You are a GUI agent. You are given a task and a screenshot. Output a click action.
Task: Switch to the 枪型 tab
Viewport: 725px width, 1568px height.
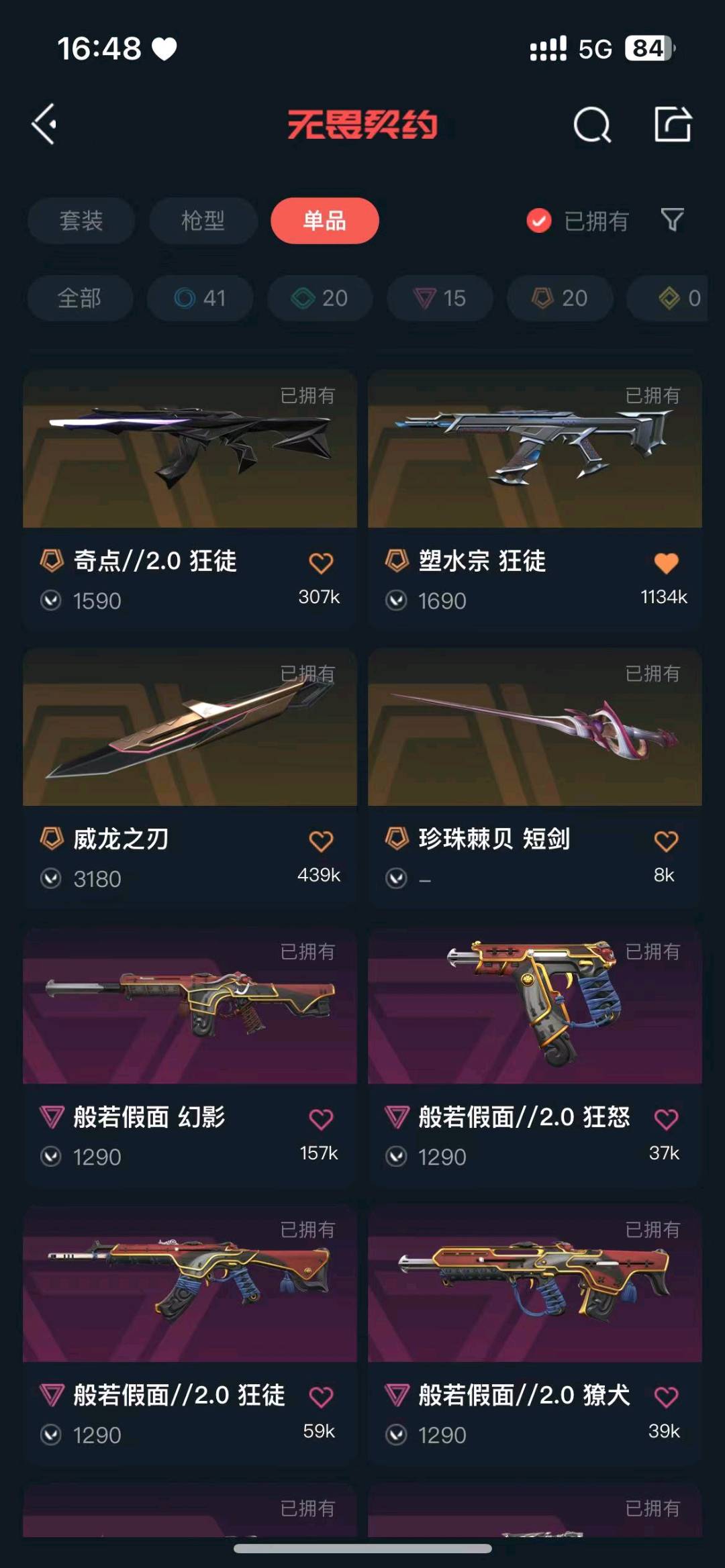tap(203, 220)
